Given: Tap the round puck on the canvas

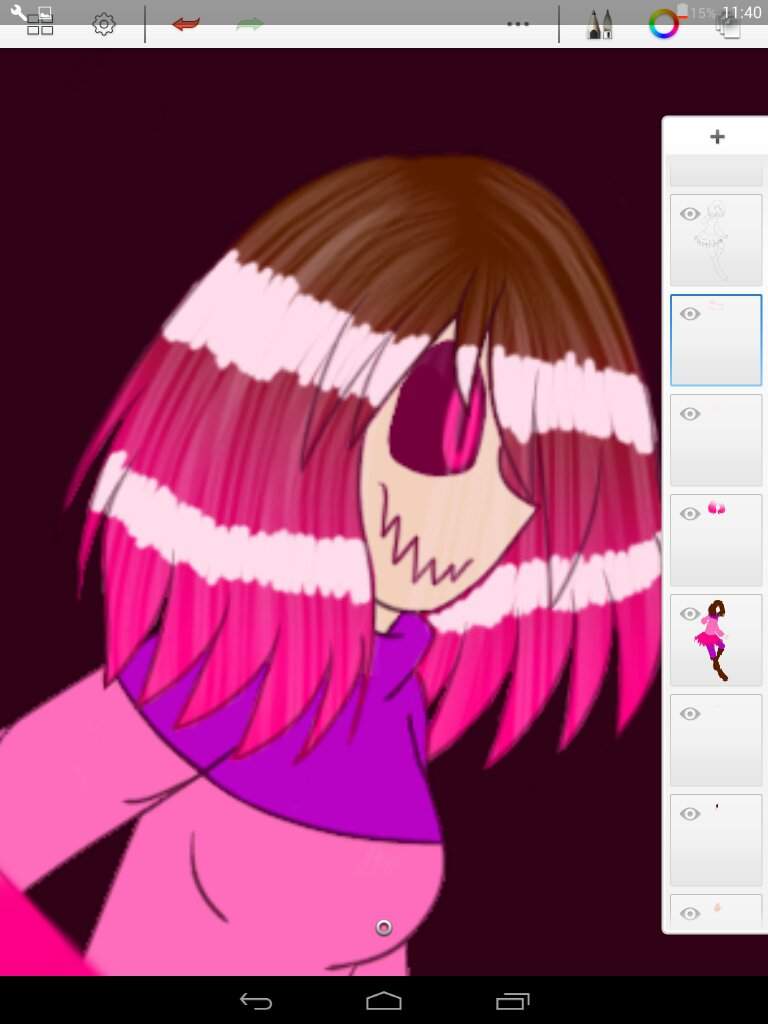Looking at the screenshot, I should 383,928.
